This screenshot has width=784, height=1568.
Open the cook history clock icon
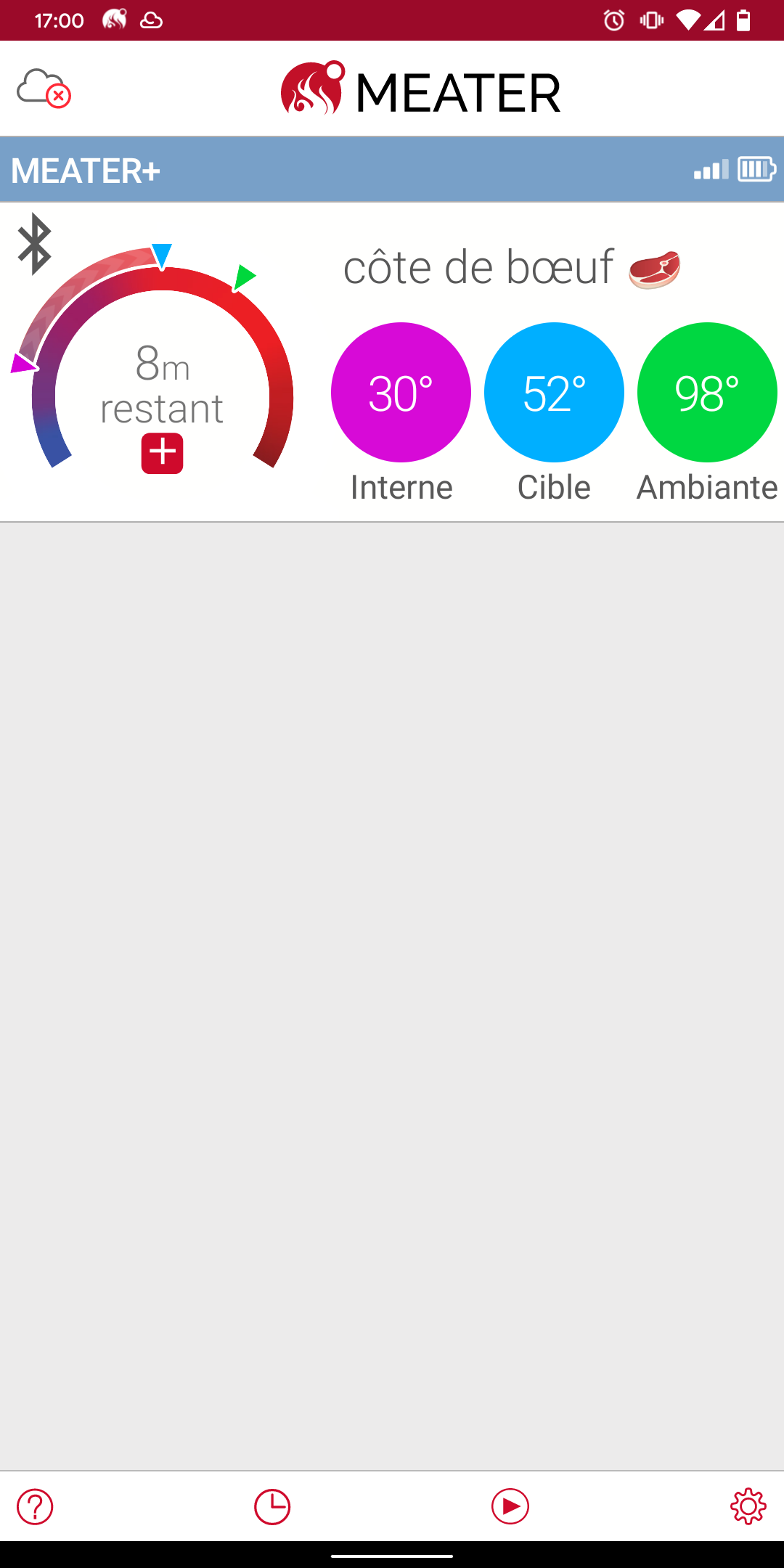coord(272,1507)
